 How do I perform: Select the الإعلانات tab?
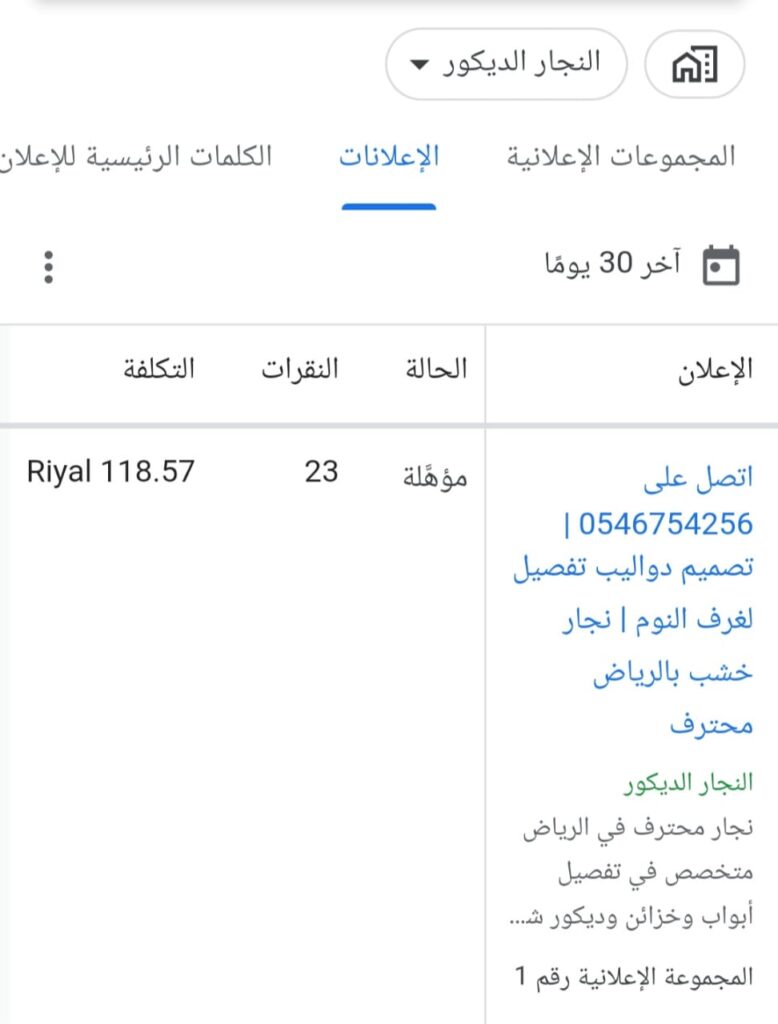(389, 157)
